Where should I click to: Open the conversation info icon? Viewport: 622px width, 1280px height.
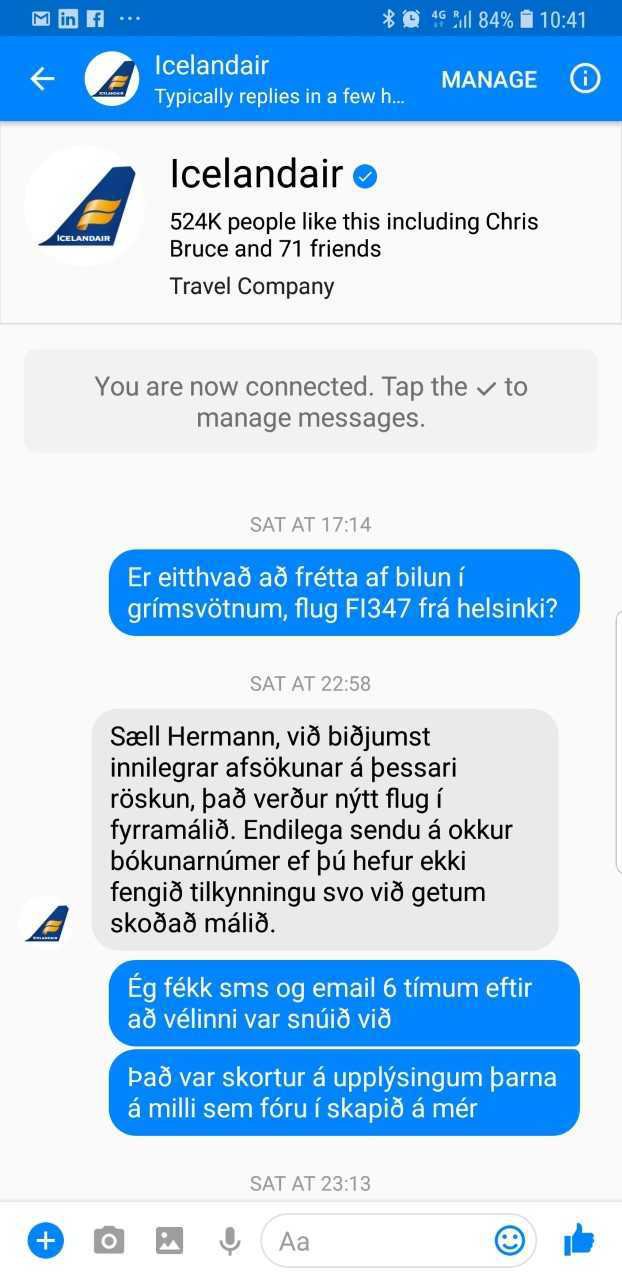pyautogui.click(x=585, y=79)
